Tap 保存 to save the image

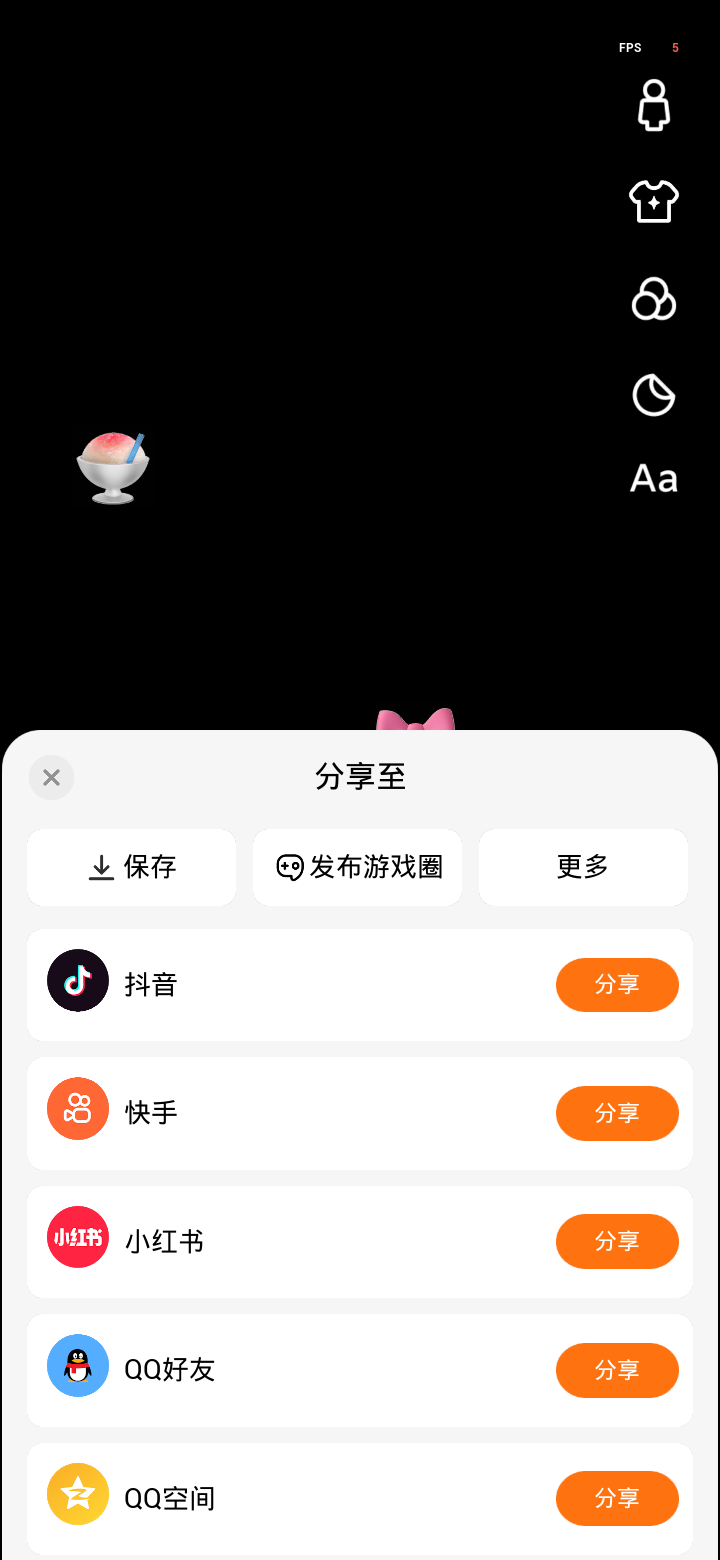click(132, 867)
